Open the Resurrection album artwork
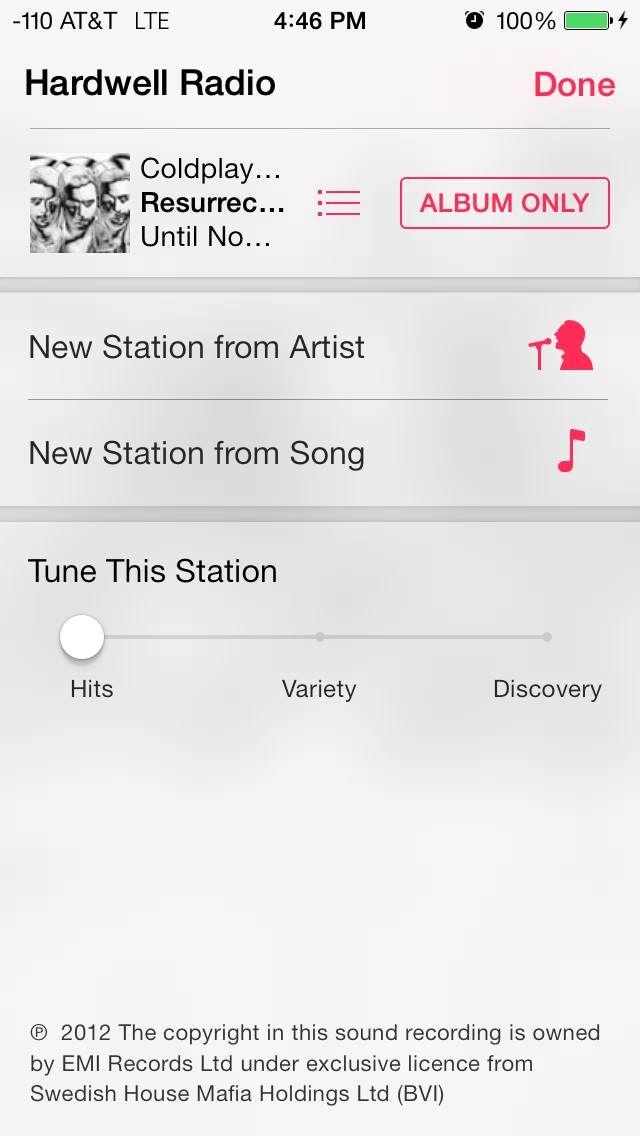The height and width of the screenshot is (1136, 640). click(80, 203)
